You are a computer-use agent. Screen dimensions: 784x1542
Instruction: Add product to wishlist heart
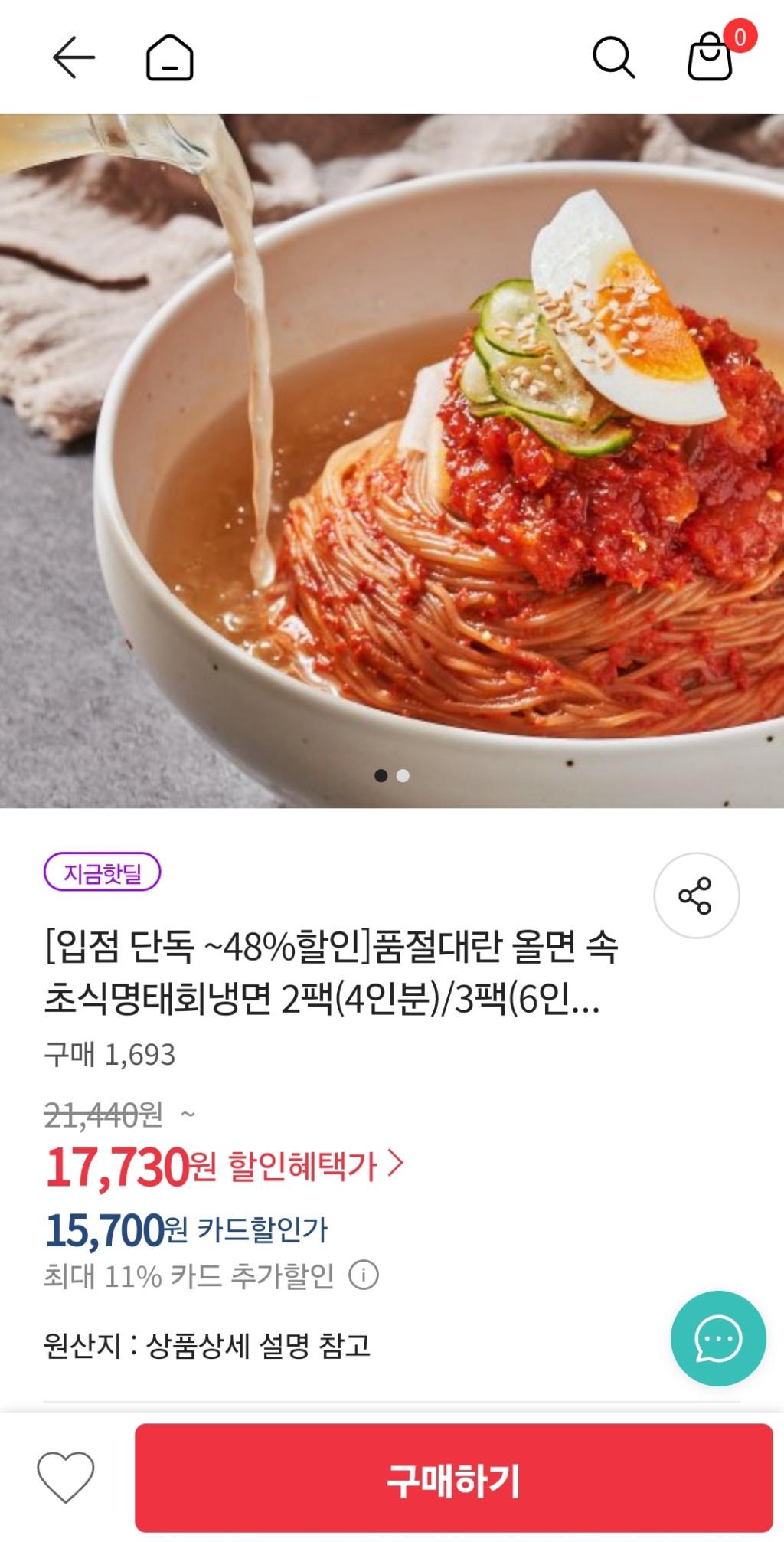coord(66,1477)
